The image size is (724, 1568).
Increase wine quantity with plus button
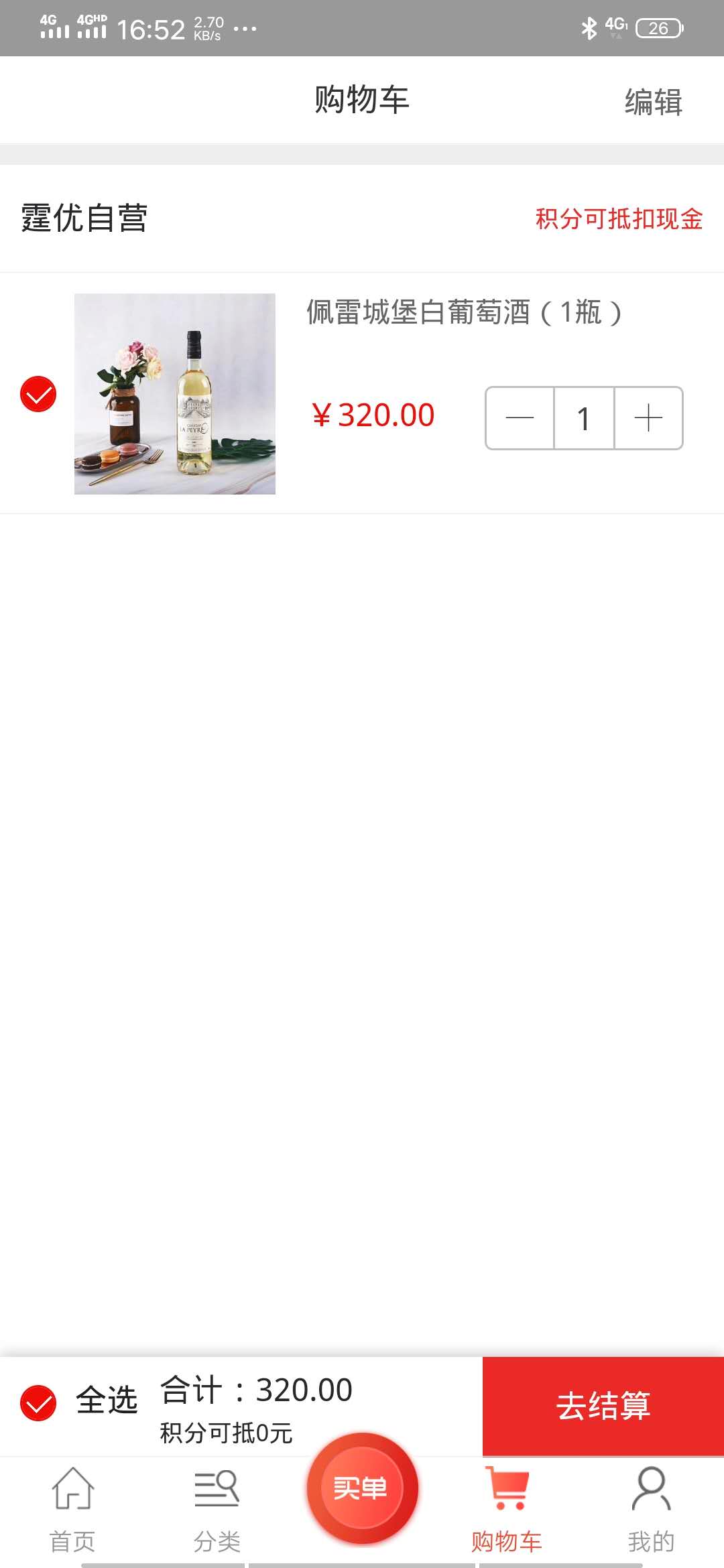pyautogui.click(x=648, y=418)
